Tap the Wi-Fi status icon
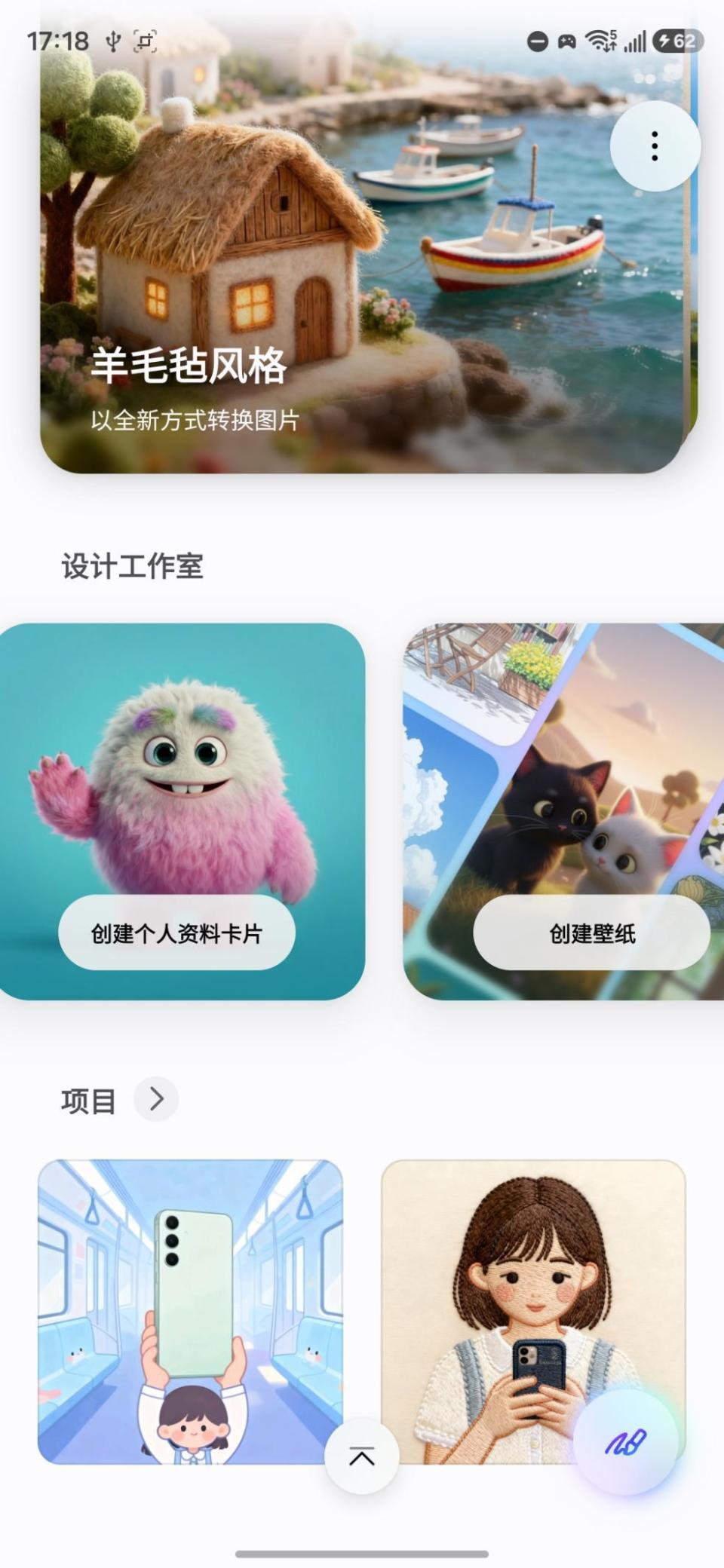724x1568 pixels. [598, 41]
